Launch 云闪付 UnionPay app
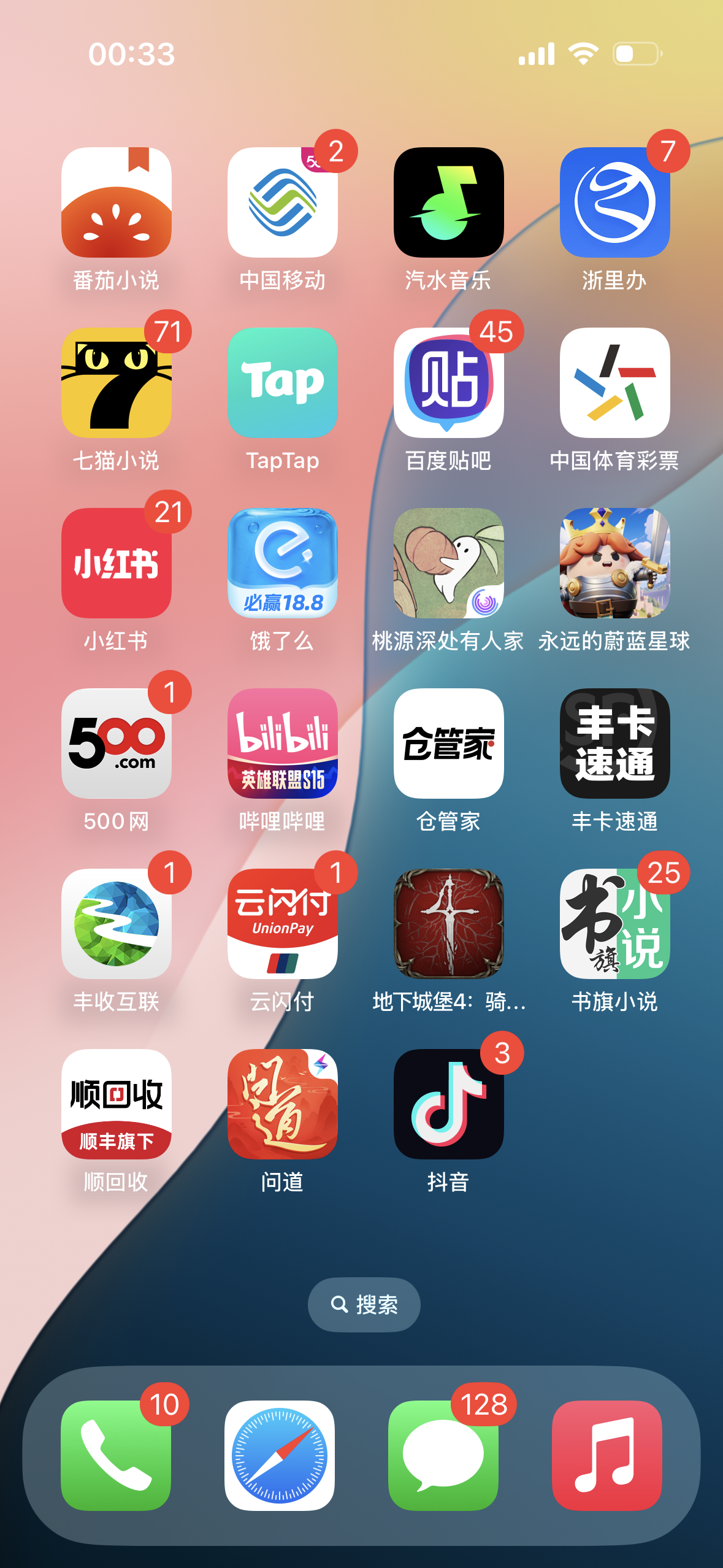Screen dimensions: 723x1568 pos(283,926)
